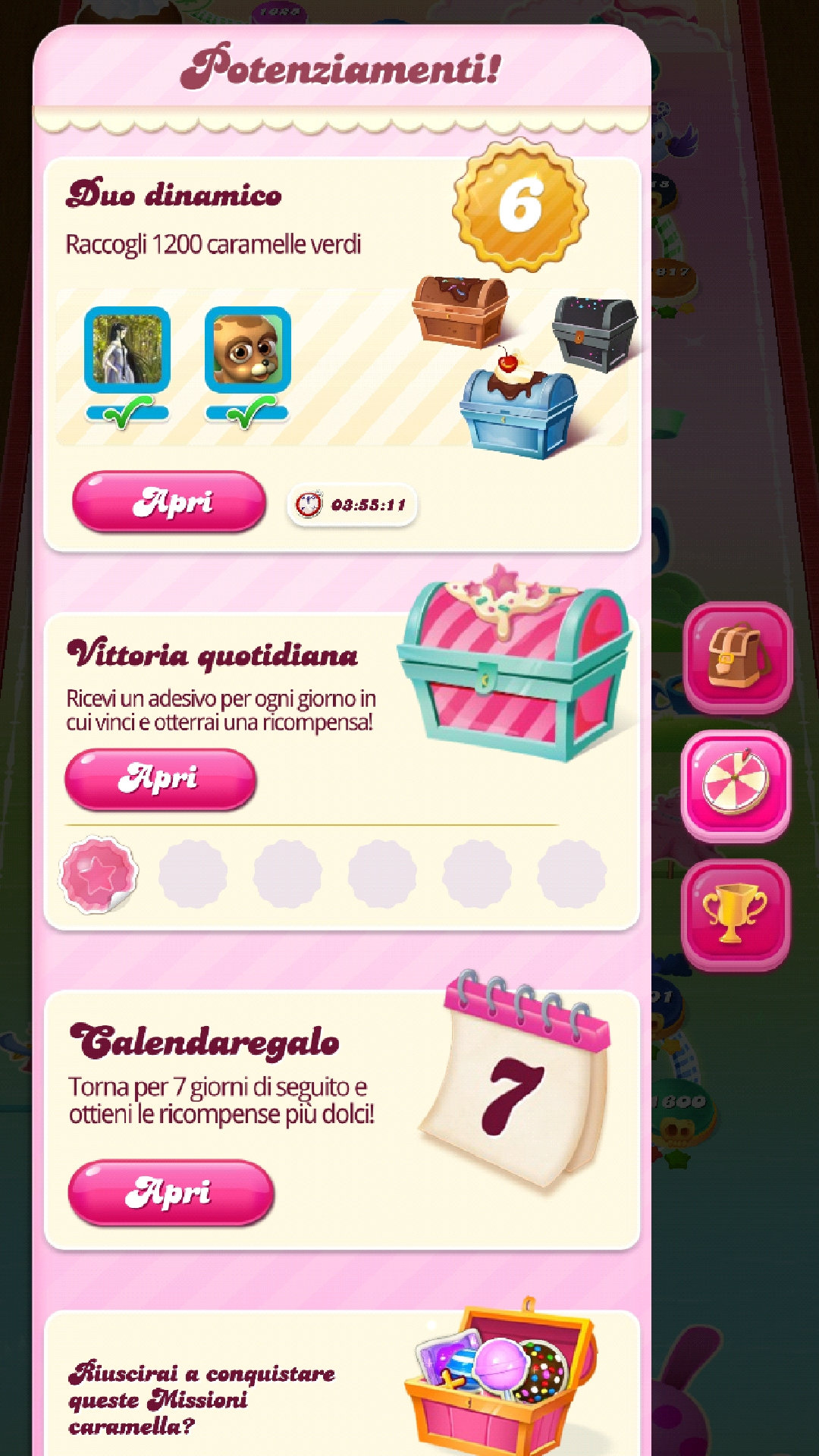
Task: Tap Apri under Duo dinamico
Action: click(x=169, y=502)
